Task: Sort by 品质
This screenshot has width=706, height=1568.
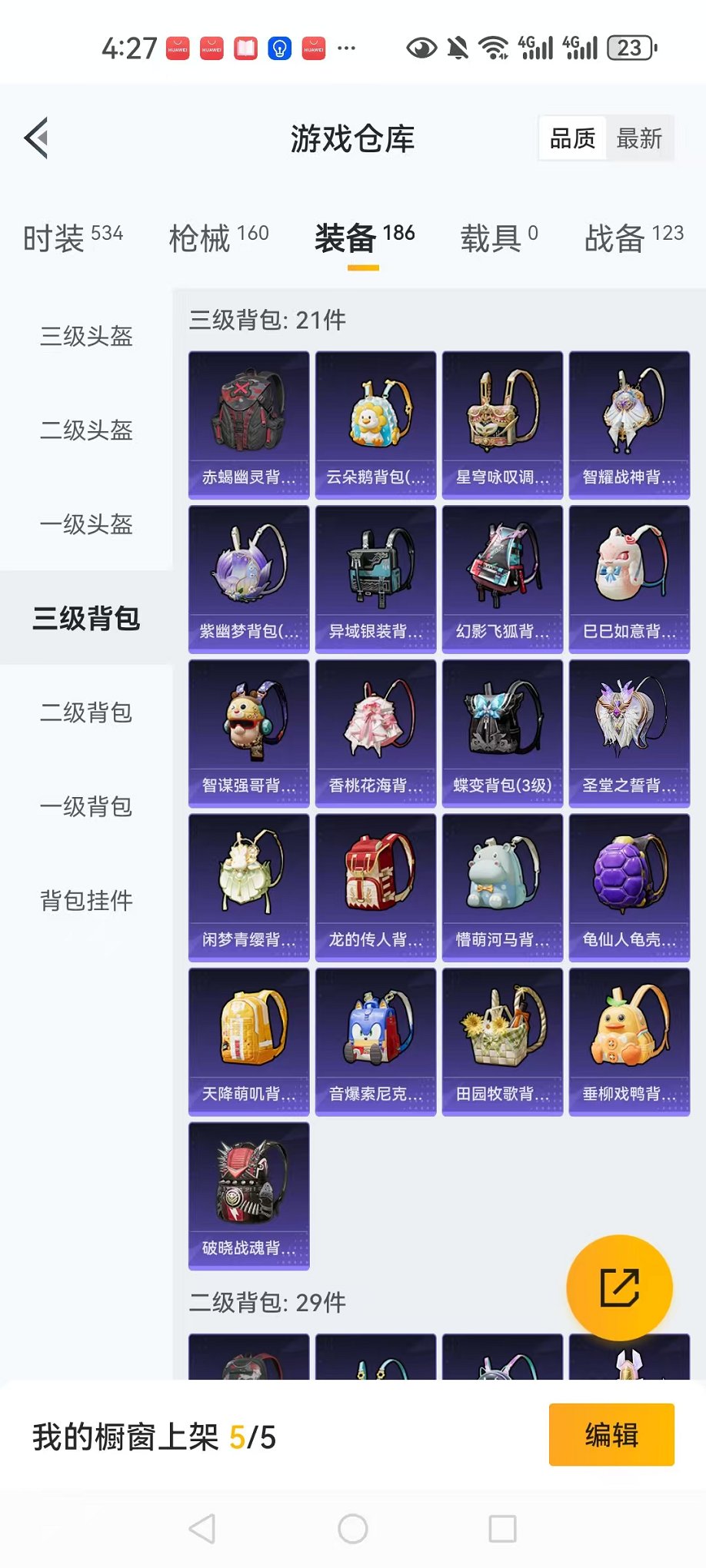Action: [x=572, y=139]
